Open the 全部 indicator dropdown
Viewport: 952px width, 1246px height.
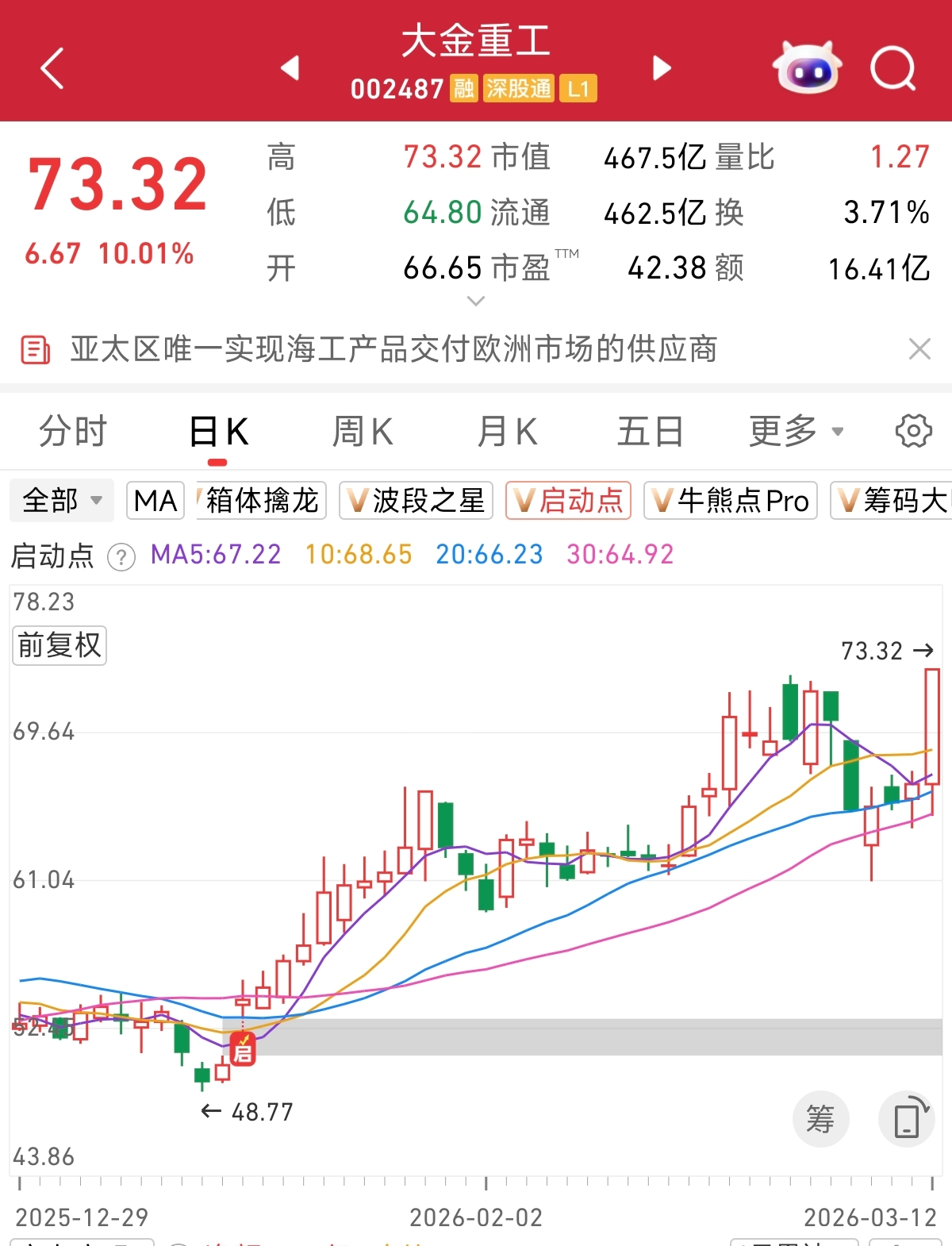(x=62, y=501)
